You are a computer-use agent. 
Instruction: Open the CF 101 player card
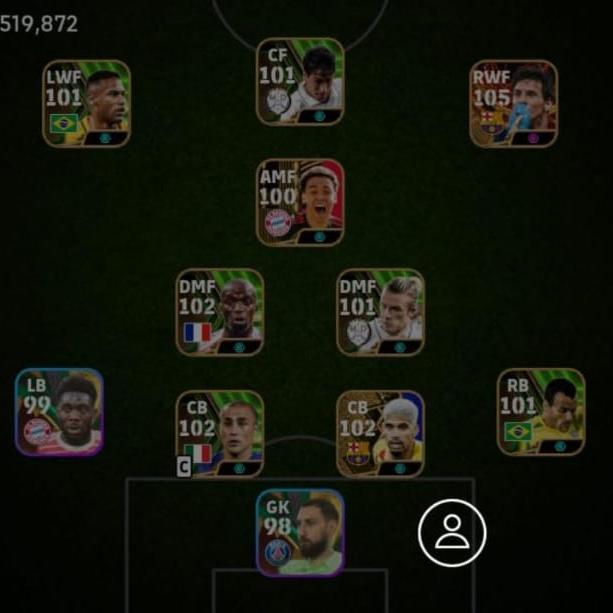pyautogui.click(x=300, y=82)
